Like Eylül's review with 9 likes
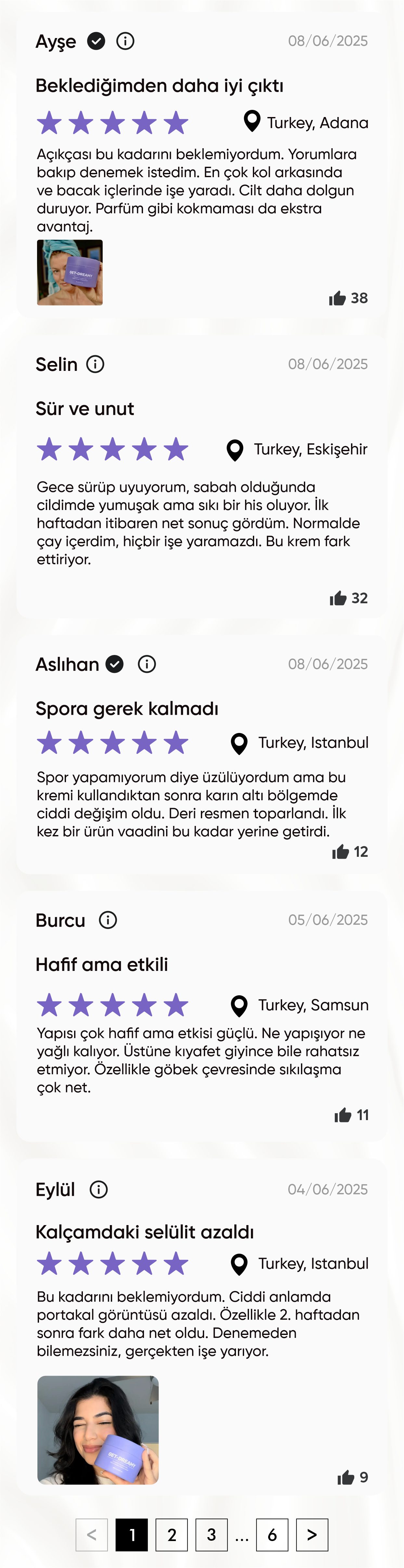Image resolution: width=404 pixels, height=1568 pixels. (x=345, y=1477)
